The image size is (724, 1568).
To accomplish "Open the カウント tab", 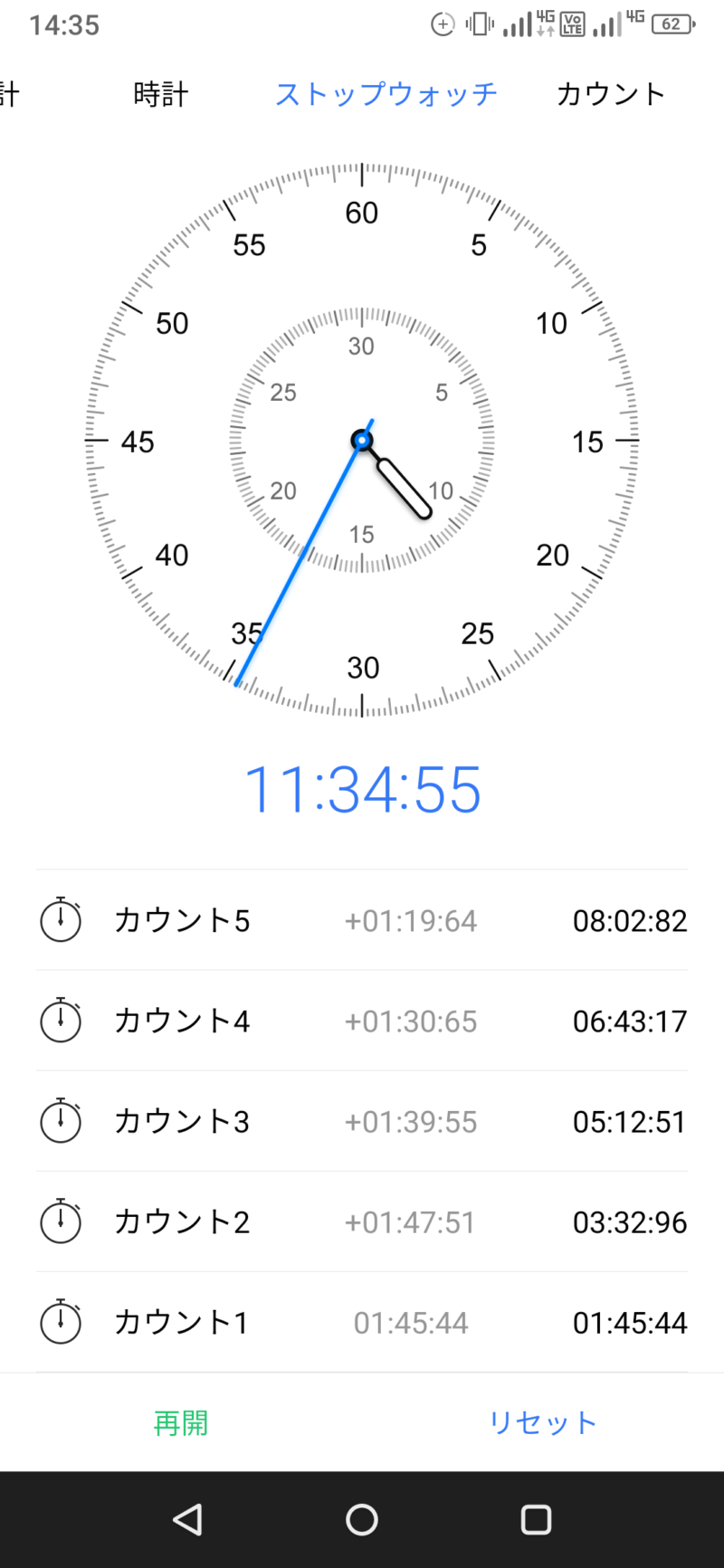I will [x=611, y=94].
